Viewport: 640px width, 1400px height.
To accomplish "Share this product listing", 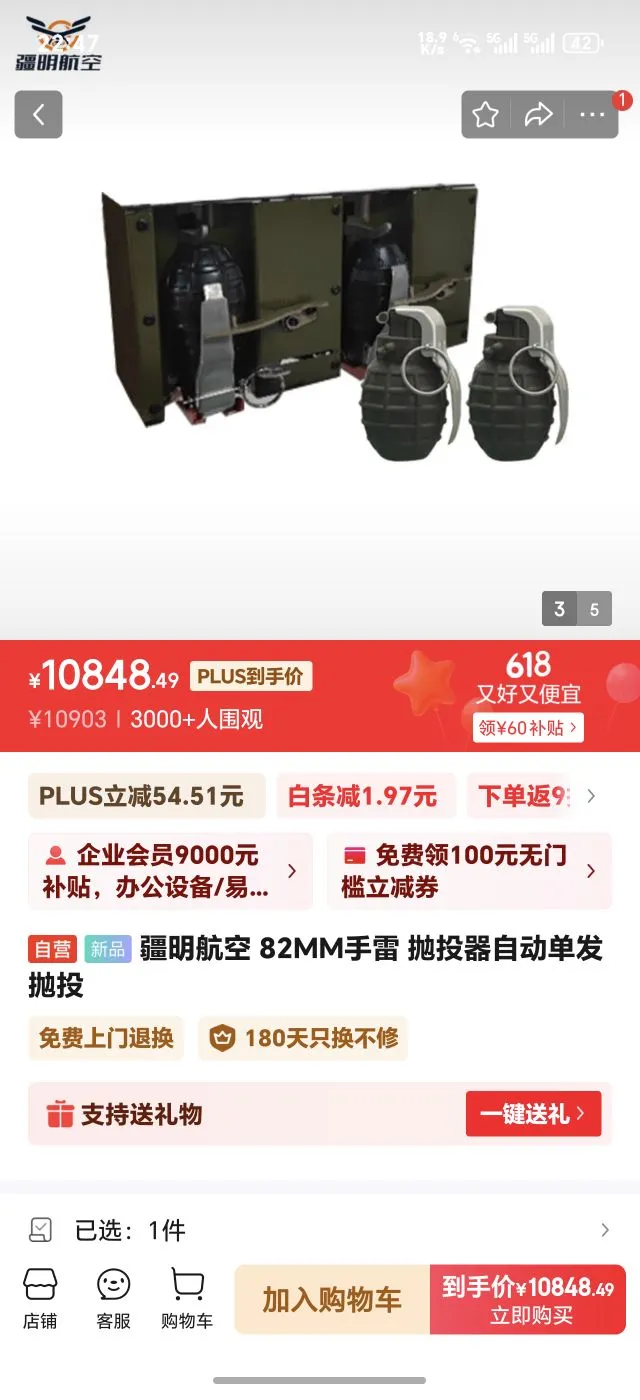I will pyautogui.click(x=539, y=114).
